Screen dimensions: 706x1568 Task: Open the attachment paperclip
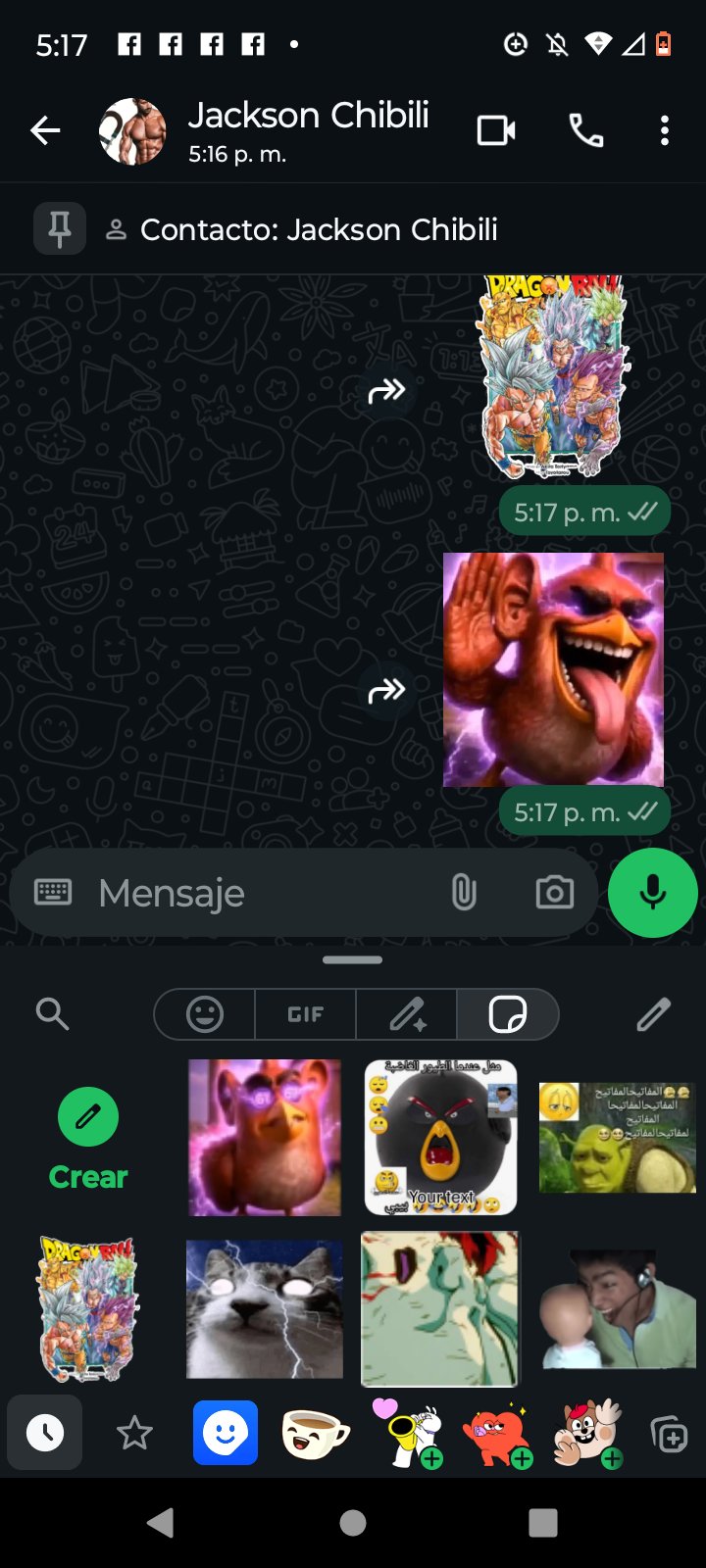464,893
